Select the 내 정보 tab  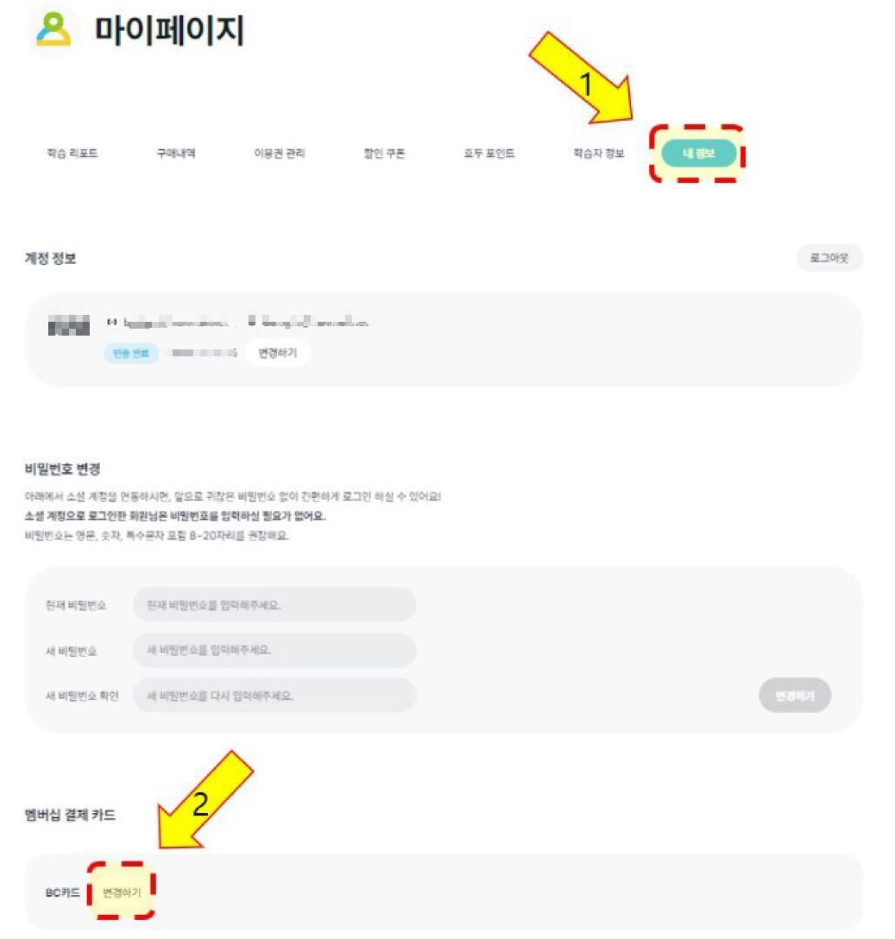click(x=699, y=153)
